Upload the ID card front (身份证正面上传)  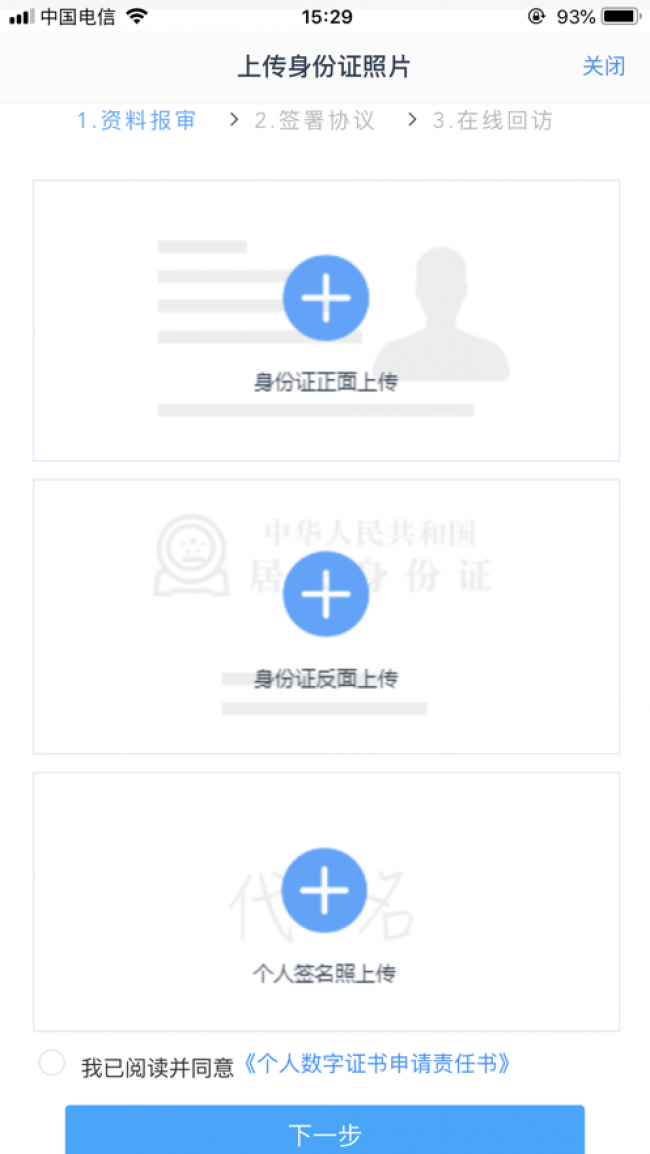pyautogui.click(x=326, y=298)
